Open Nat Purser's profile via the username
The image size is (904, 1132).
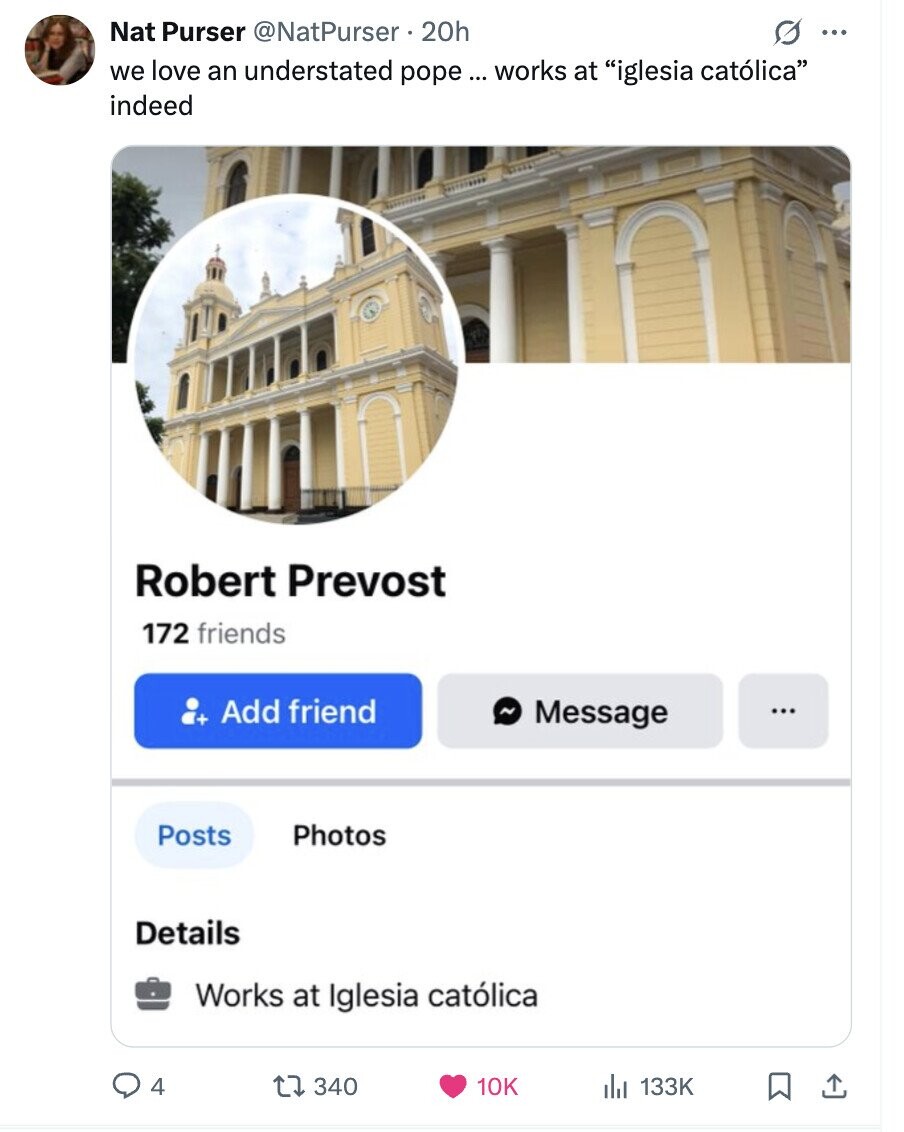[x=172, y=32]
